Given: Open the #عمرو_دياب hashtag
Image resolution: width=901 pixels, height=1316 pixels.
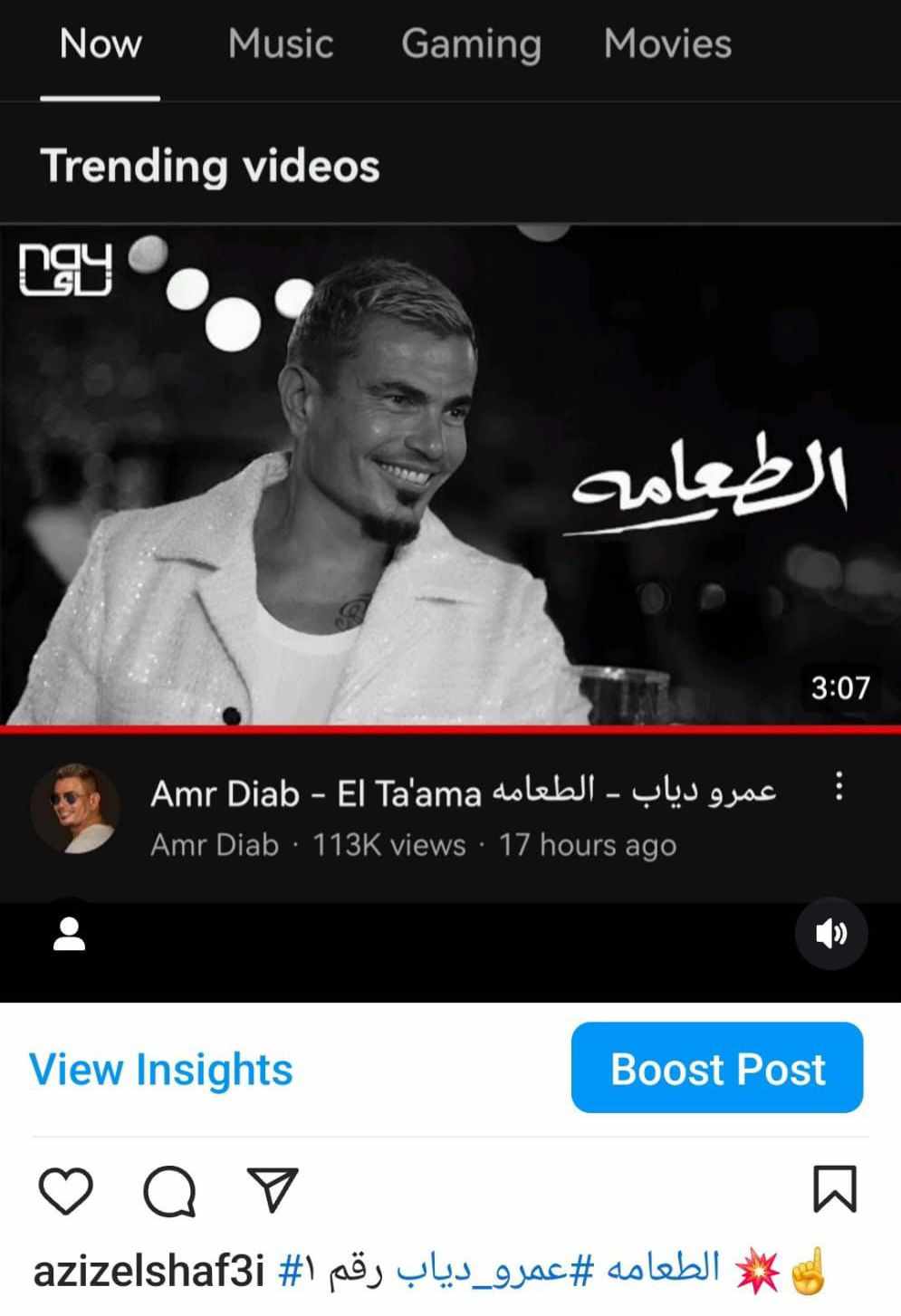Looking at the screenshot, I should 494,1271.
